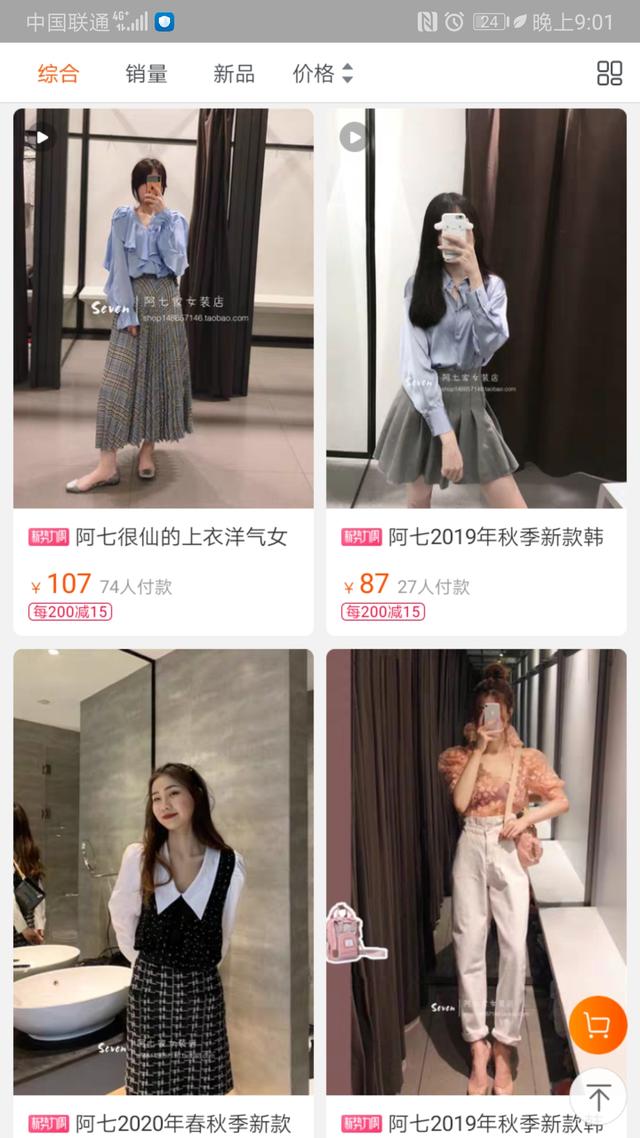Select the 综合 sorting tab
640x1138 pixels.
click(x=58, y=73)
